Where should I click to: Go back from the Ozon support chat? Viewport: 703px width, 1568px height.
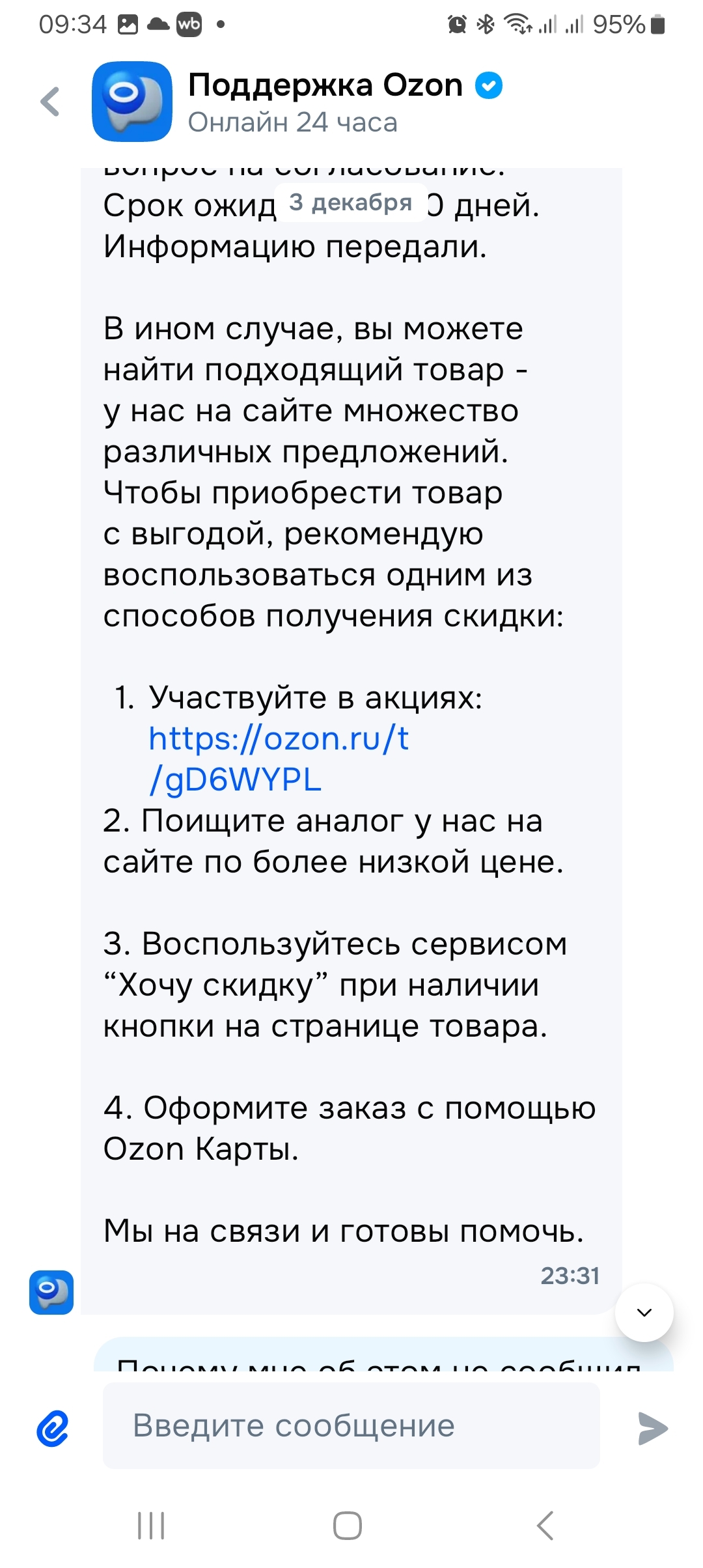coord(50,102)
